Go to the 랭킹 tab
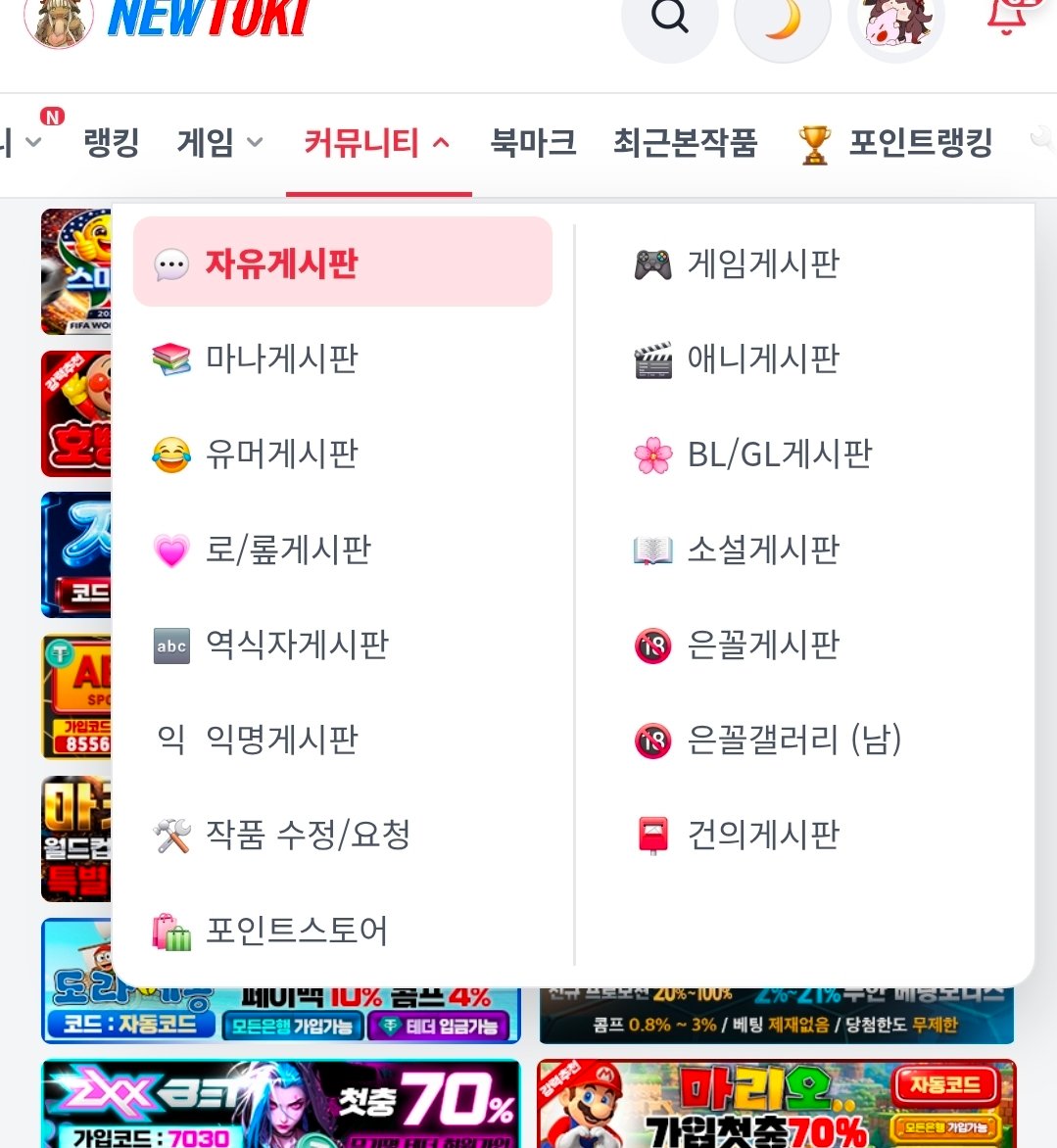This screenshot has width=1057, height=1148. (112, 142)
